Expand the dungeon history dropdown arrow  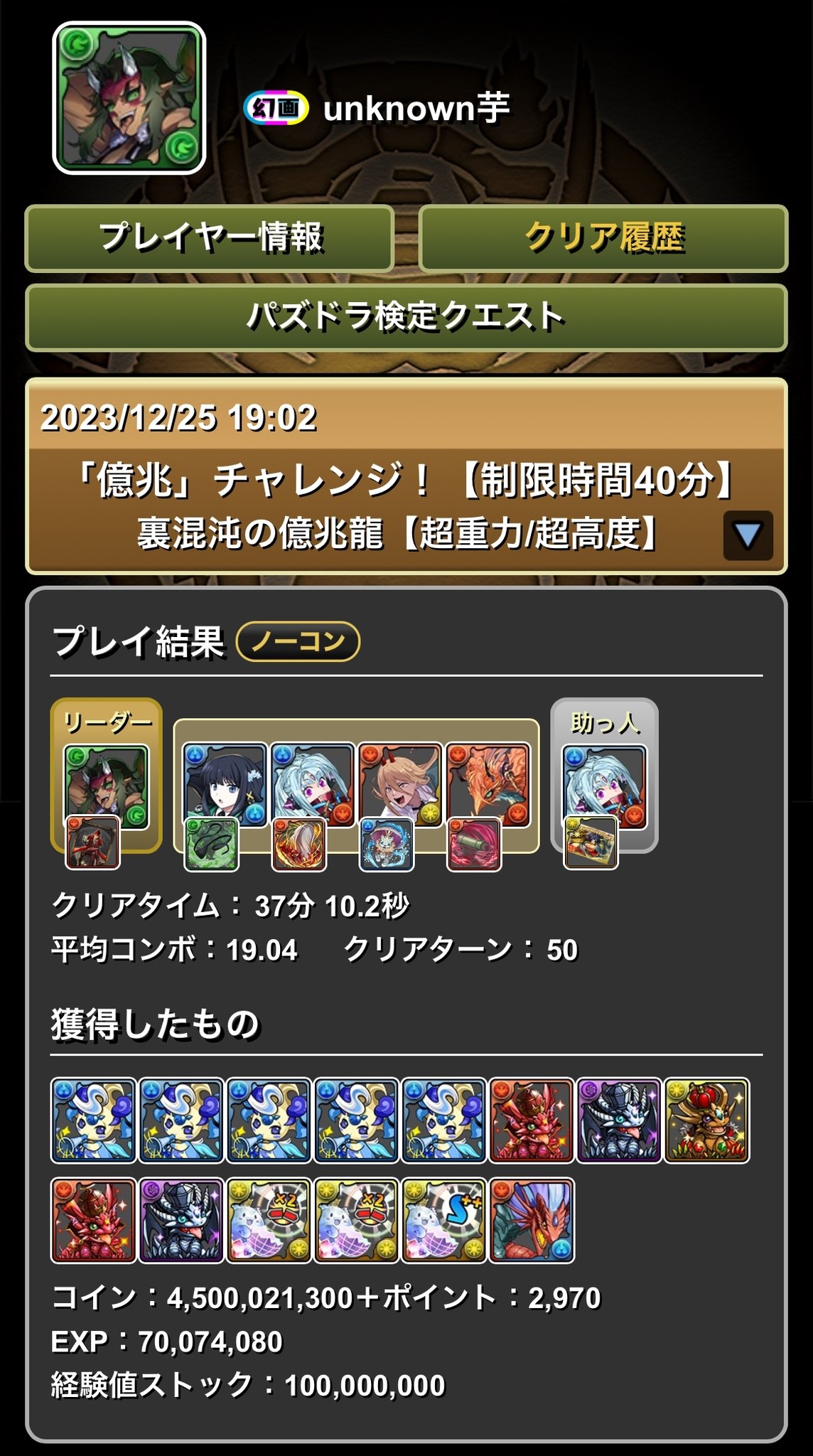coord(748,535)
